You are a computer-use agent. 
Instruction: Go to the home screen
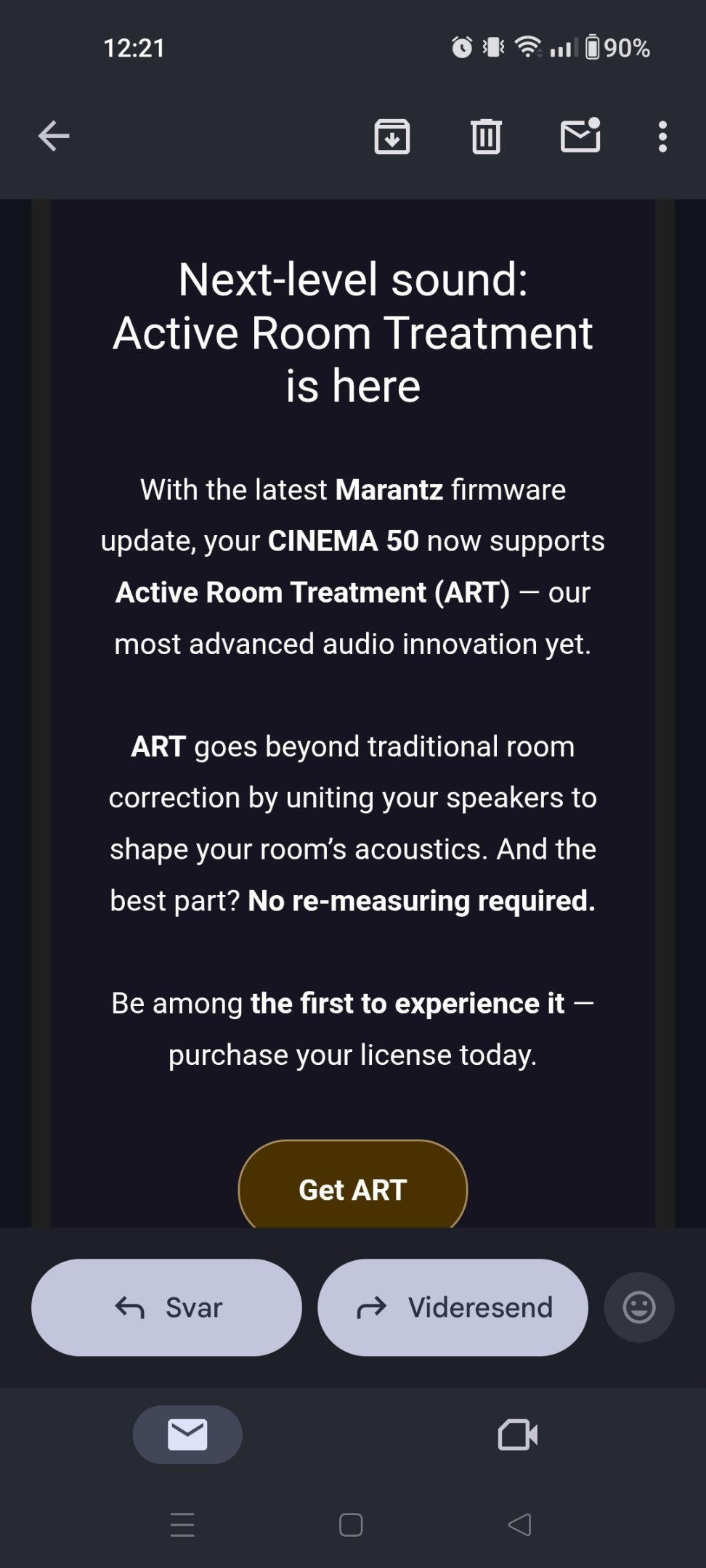coord(351,1524)
